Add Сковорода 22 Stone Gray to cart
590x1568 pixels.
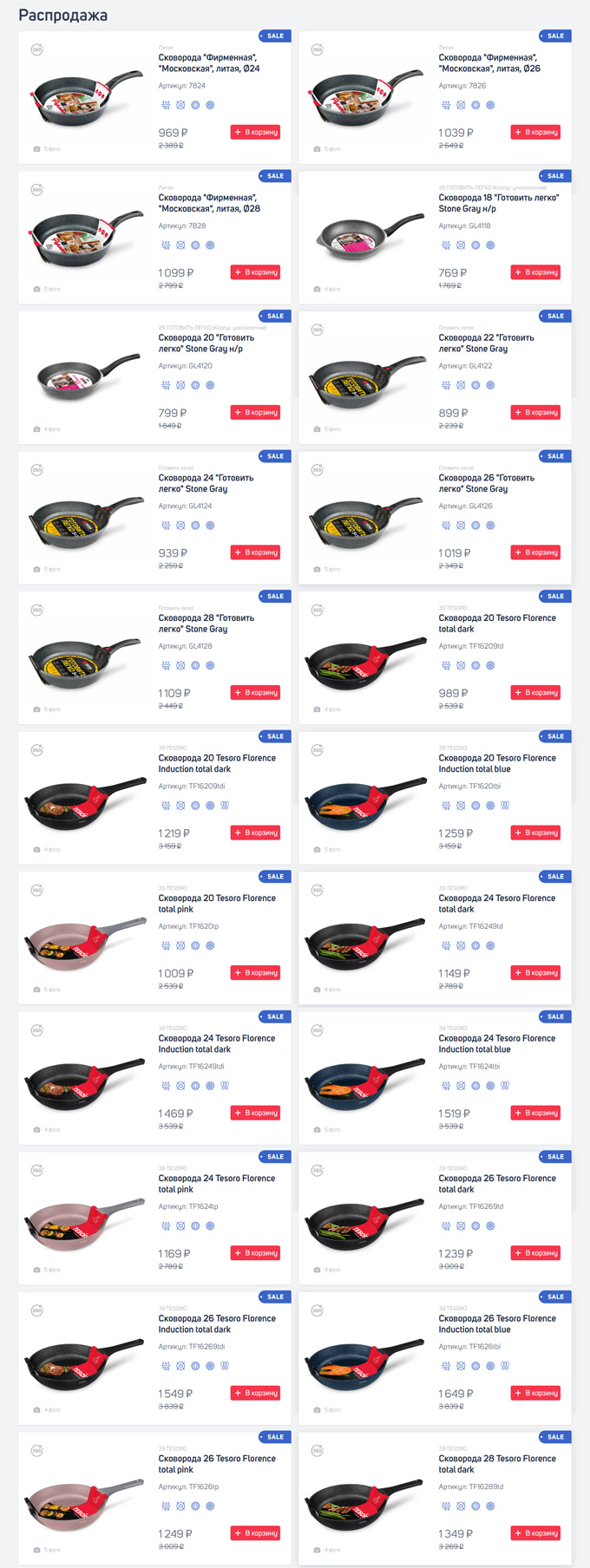[x=535, y=413]
